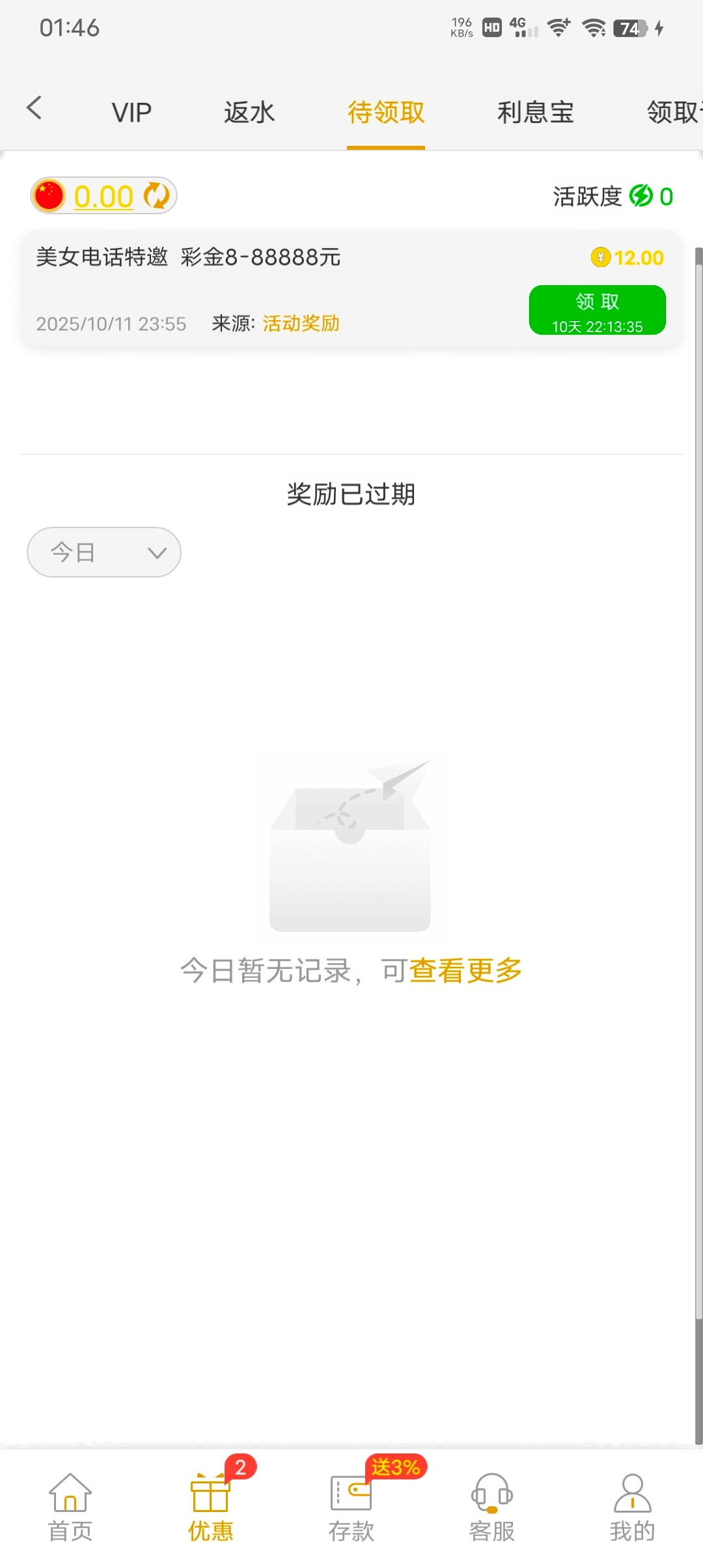Tap the 活动奖励 source label
Screen dimensions: 703x1568
(x=300, y=323)
